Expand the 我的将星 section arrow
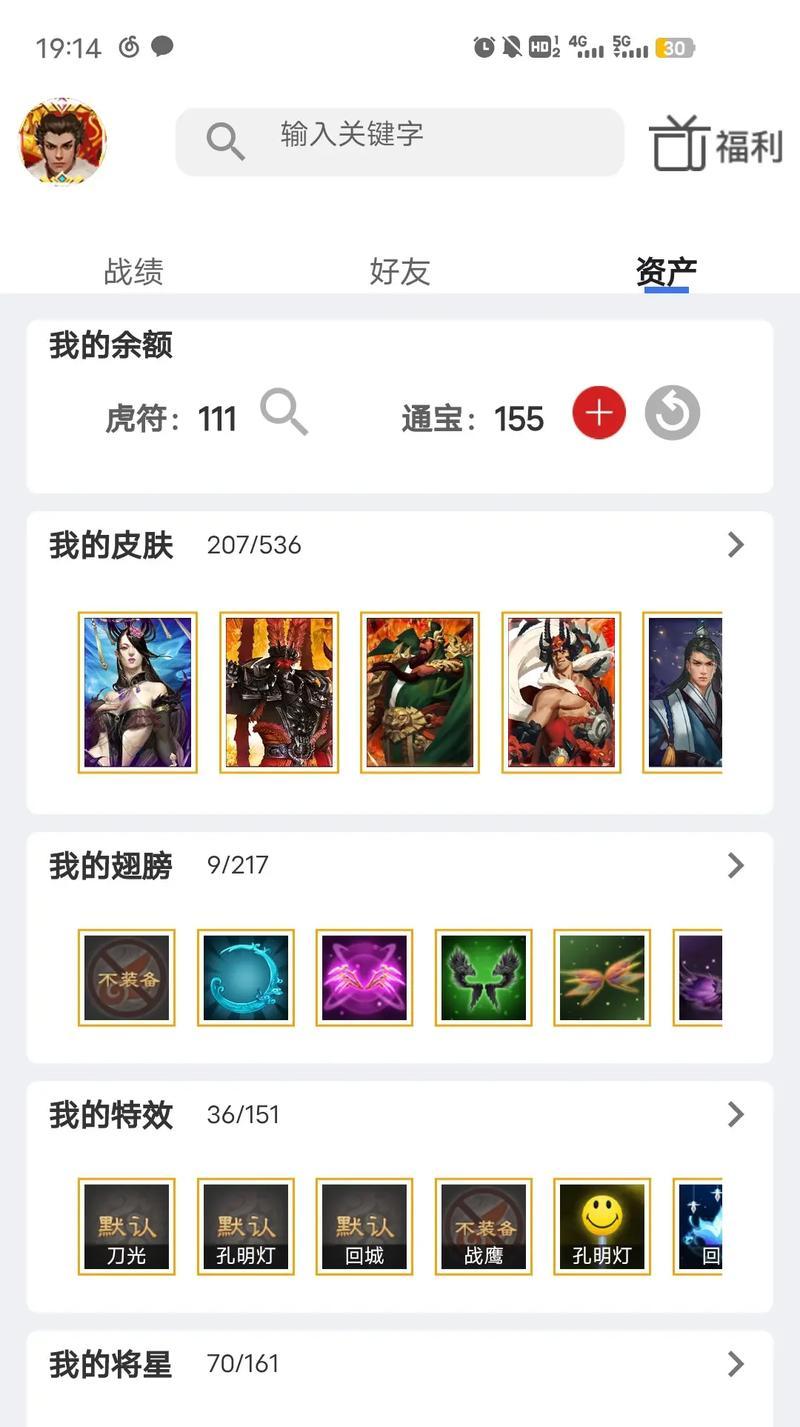The height and width of the screenshot is (1427, 800). click(736, 1363)
